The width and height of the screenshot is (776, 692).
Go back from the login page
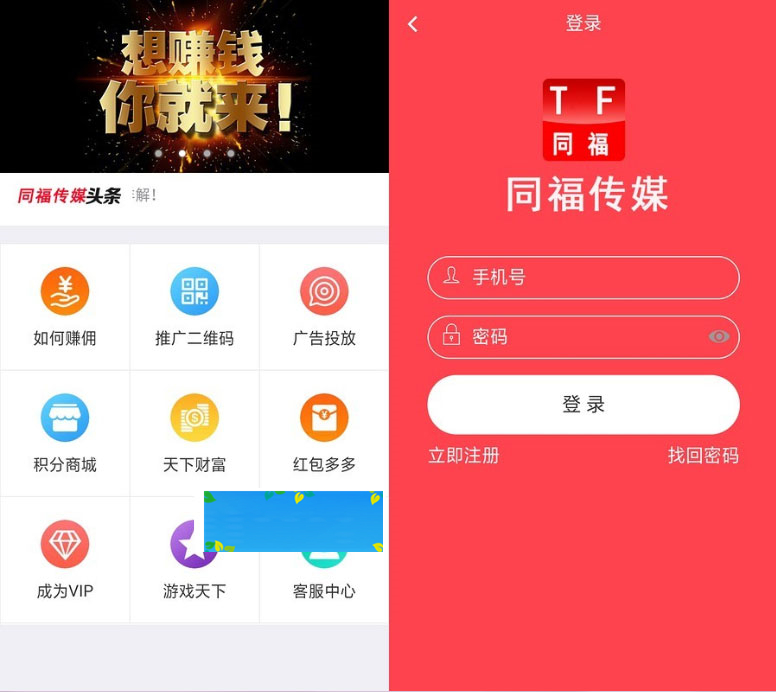coord(413,24)
